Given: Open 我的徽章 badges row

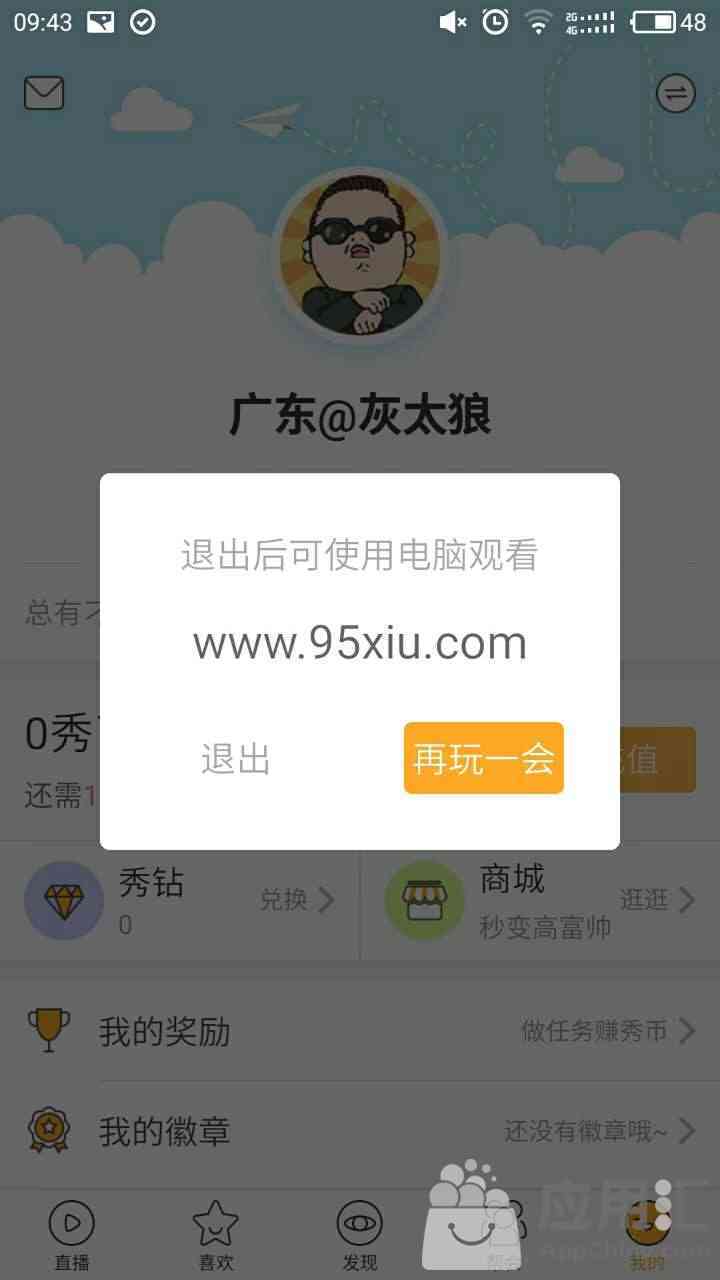Looking at the screenshot, I should coord(360,1131).
